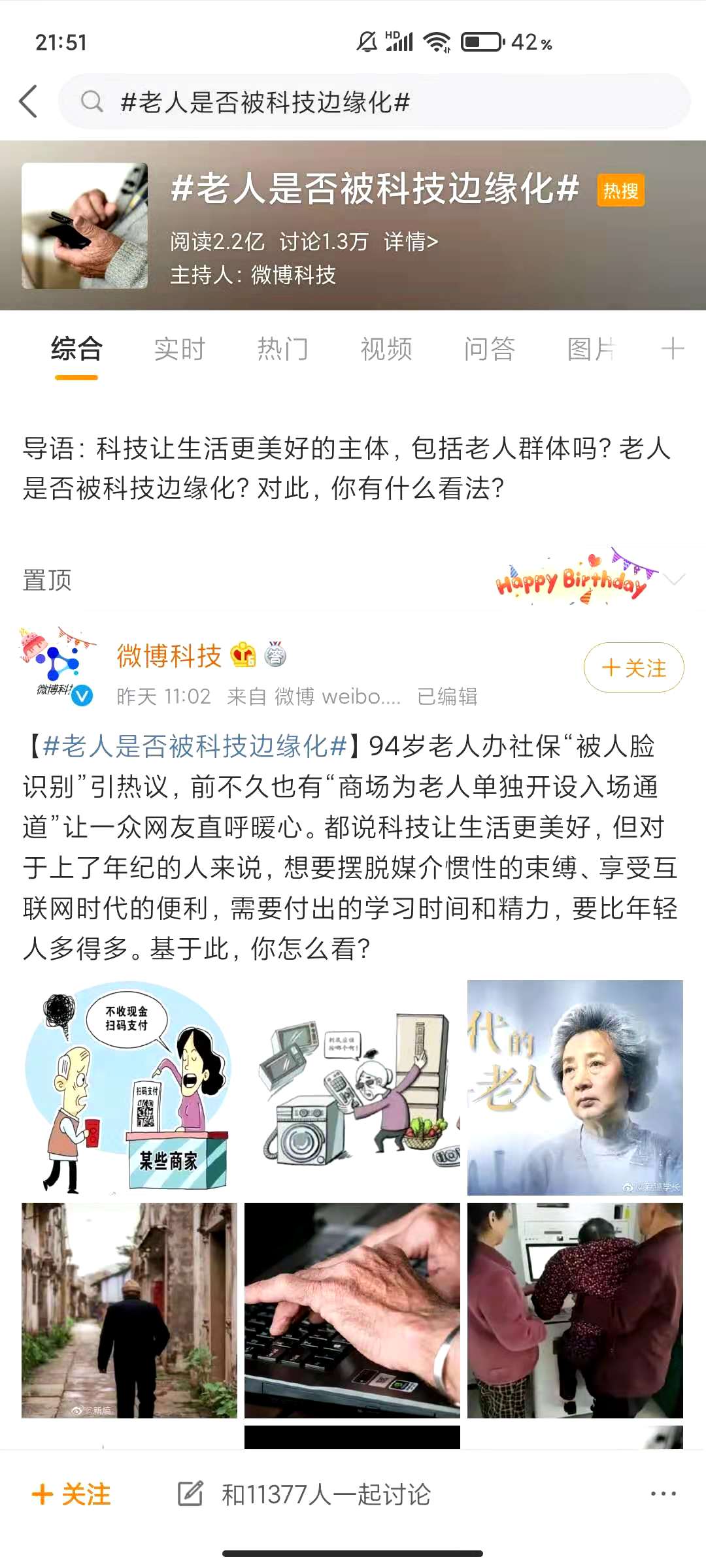
Task: Join discussion with 和11377人一起讨论
Action: point(326,1494)
